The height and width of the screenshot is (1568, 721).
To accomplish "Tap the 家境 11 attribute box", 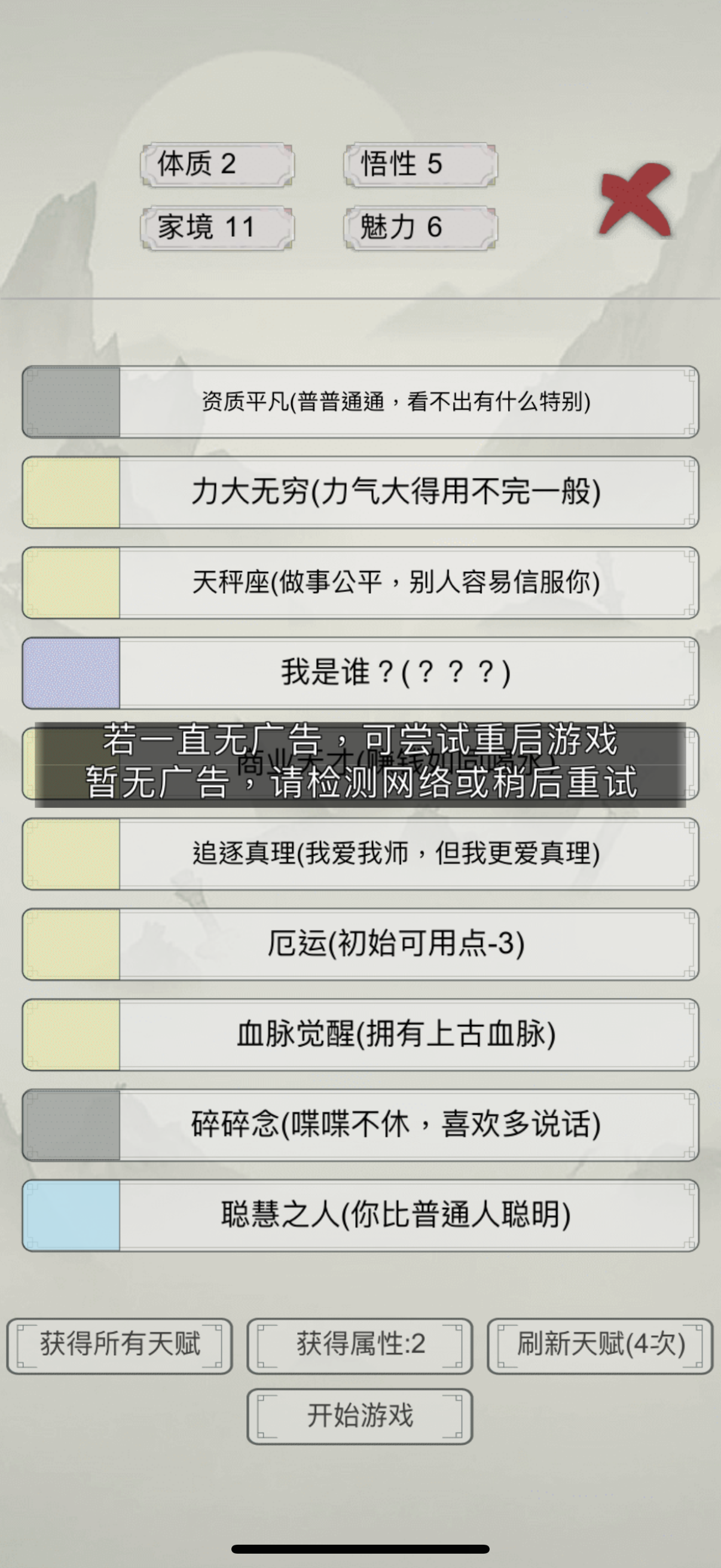I will point(217,228).
